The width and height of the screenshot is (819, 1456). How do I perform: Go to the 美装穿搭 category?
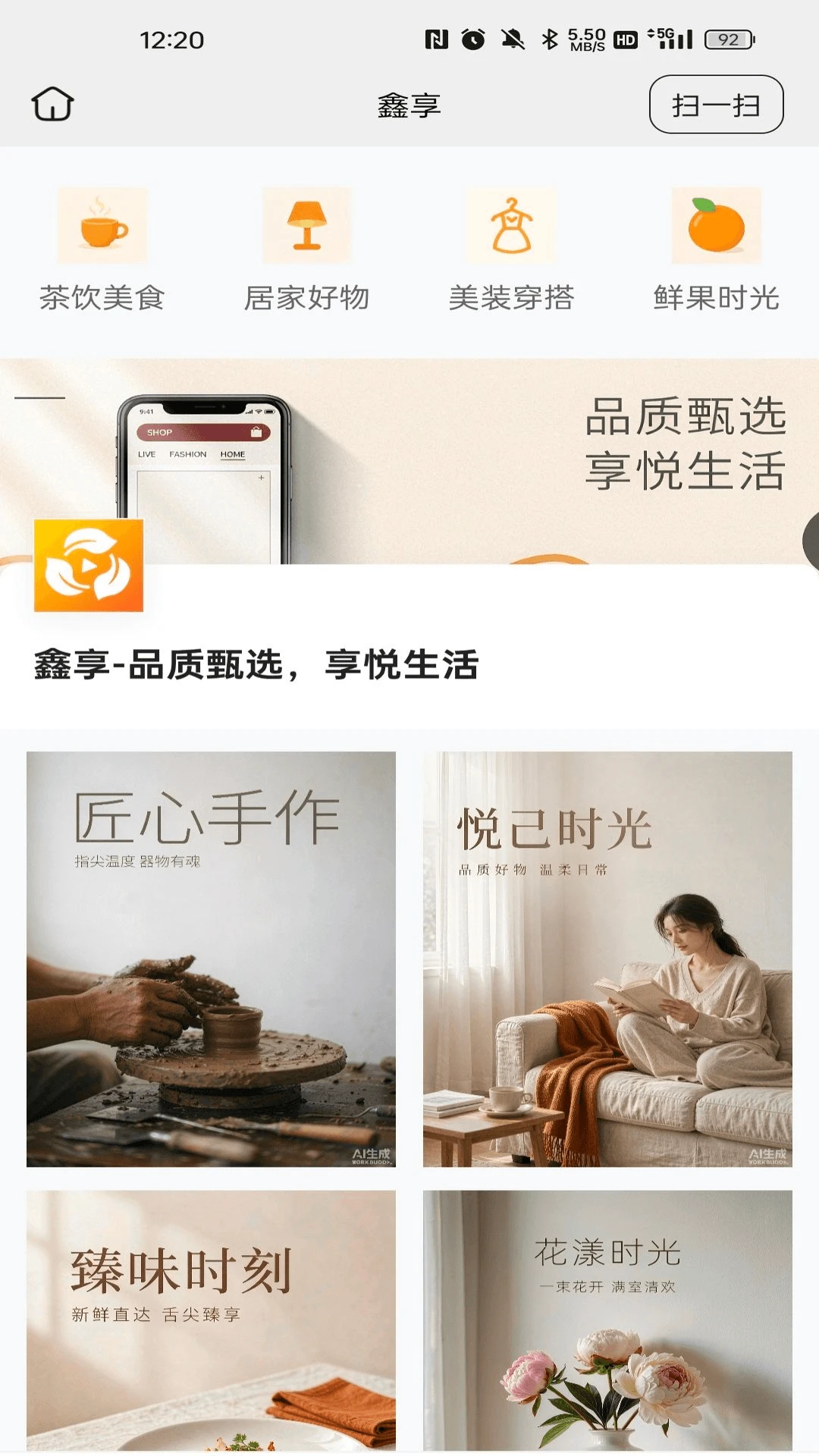512,250
